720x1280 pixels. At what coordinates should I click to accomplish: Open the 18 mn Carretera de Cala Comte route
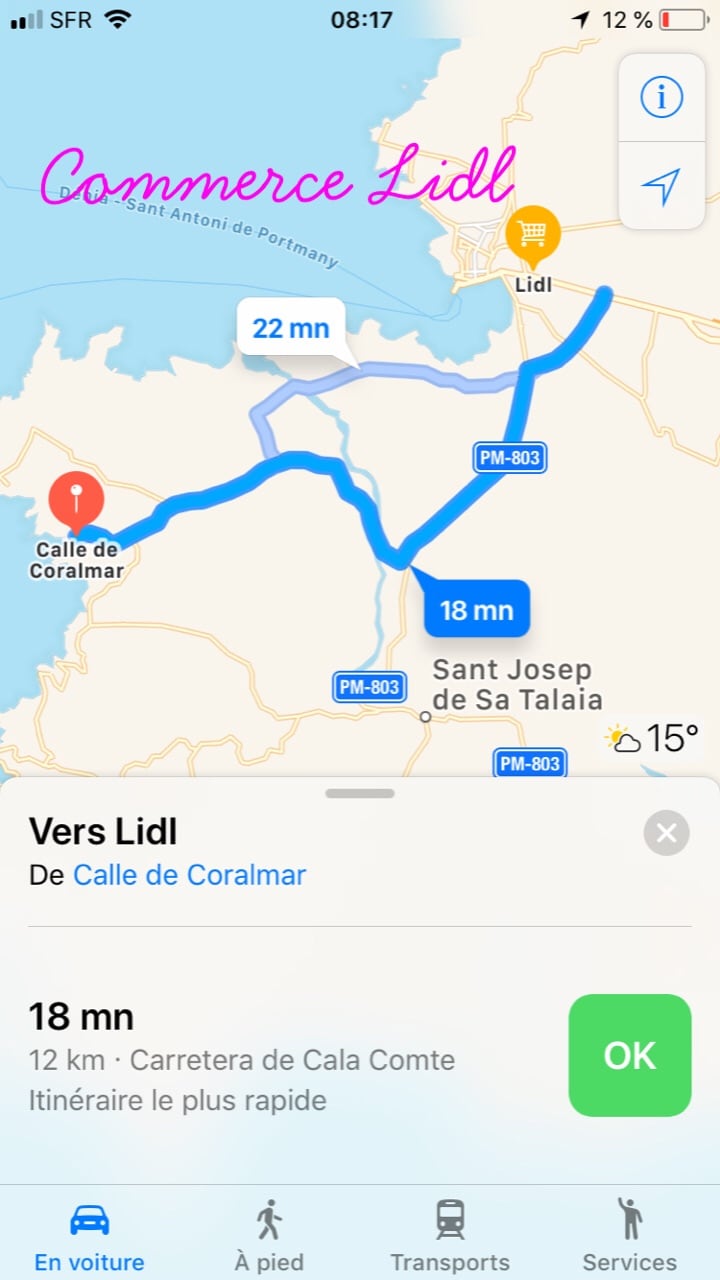click(x=240, y=1058)
